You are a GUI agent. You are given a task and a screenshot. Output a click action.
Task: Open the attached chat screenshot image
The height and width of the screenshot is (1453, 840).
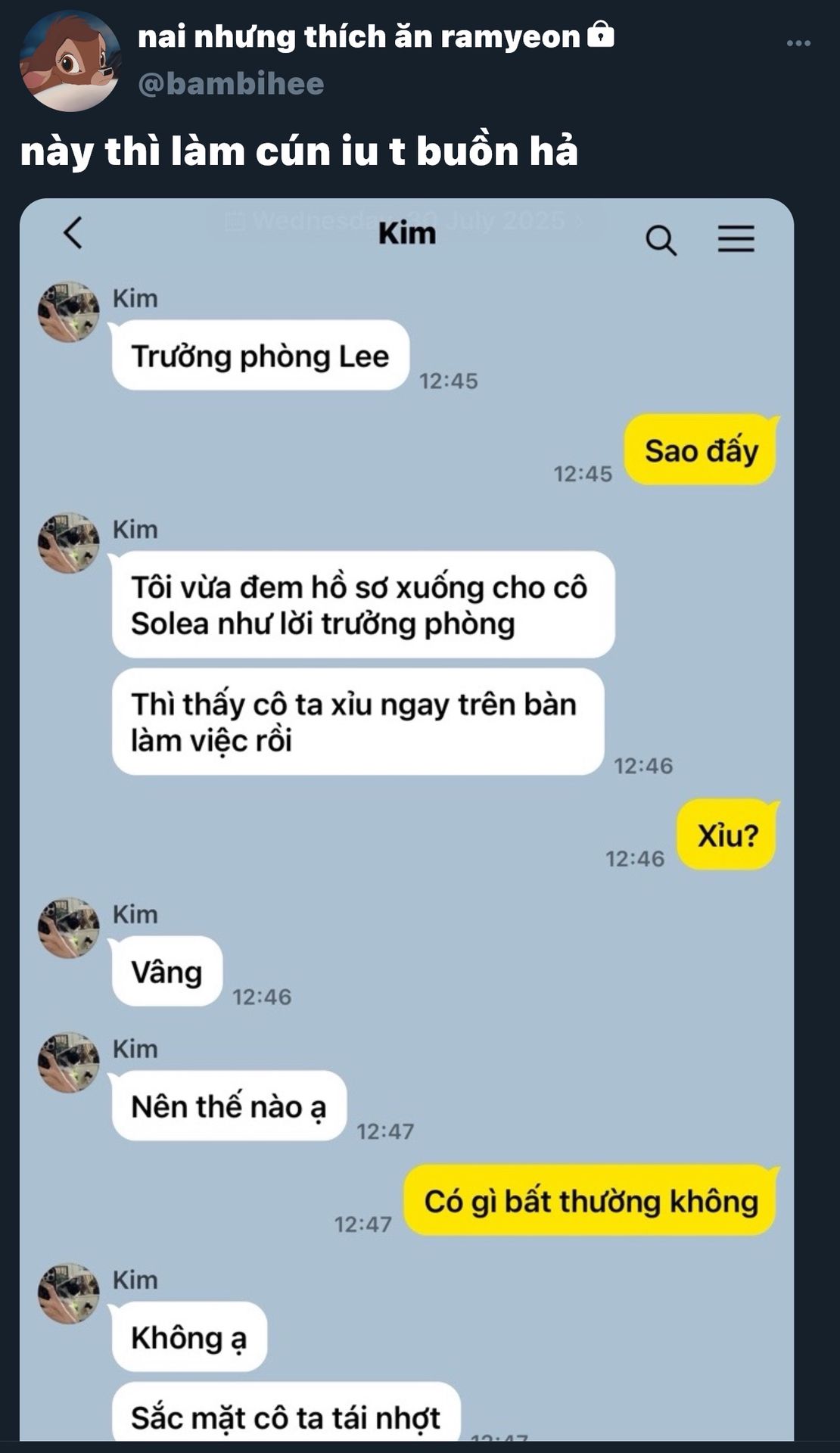(406, 817)
